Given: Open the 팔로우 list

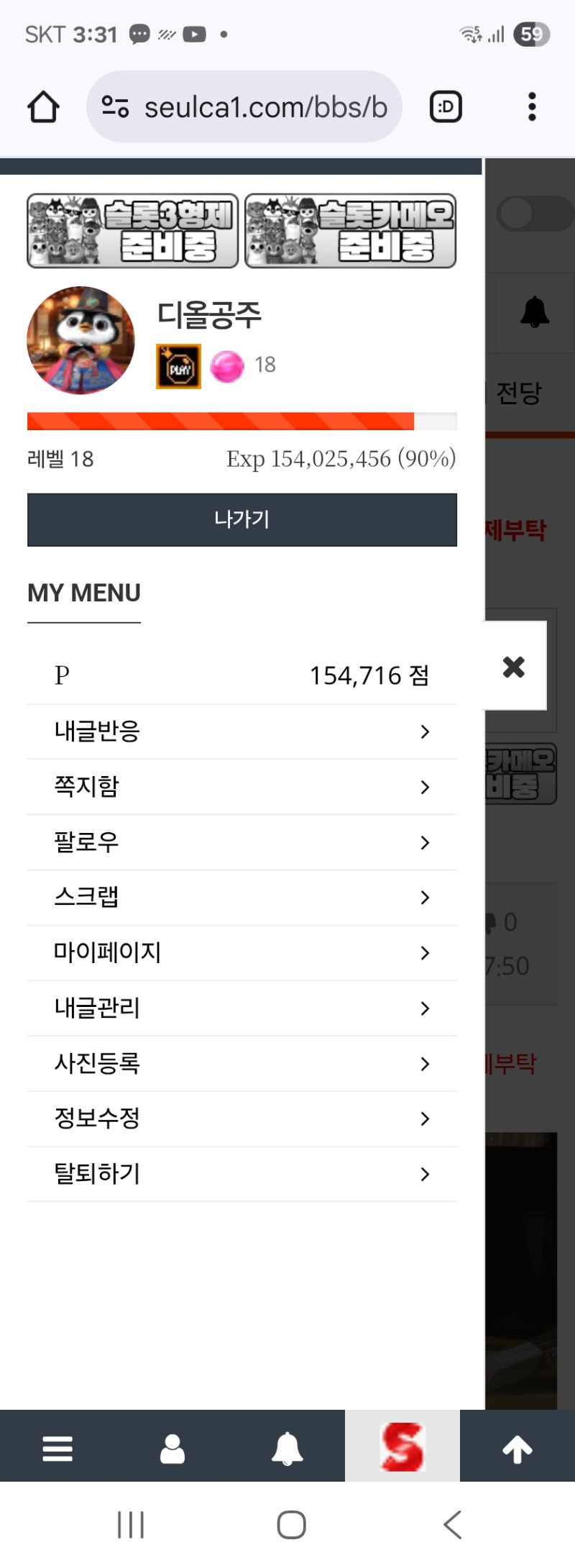Looking at the screenshot, I should (241, 842).
